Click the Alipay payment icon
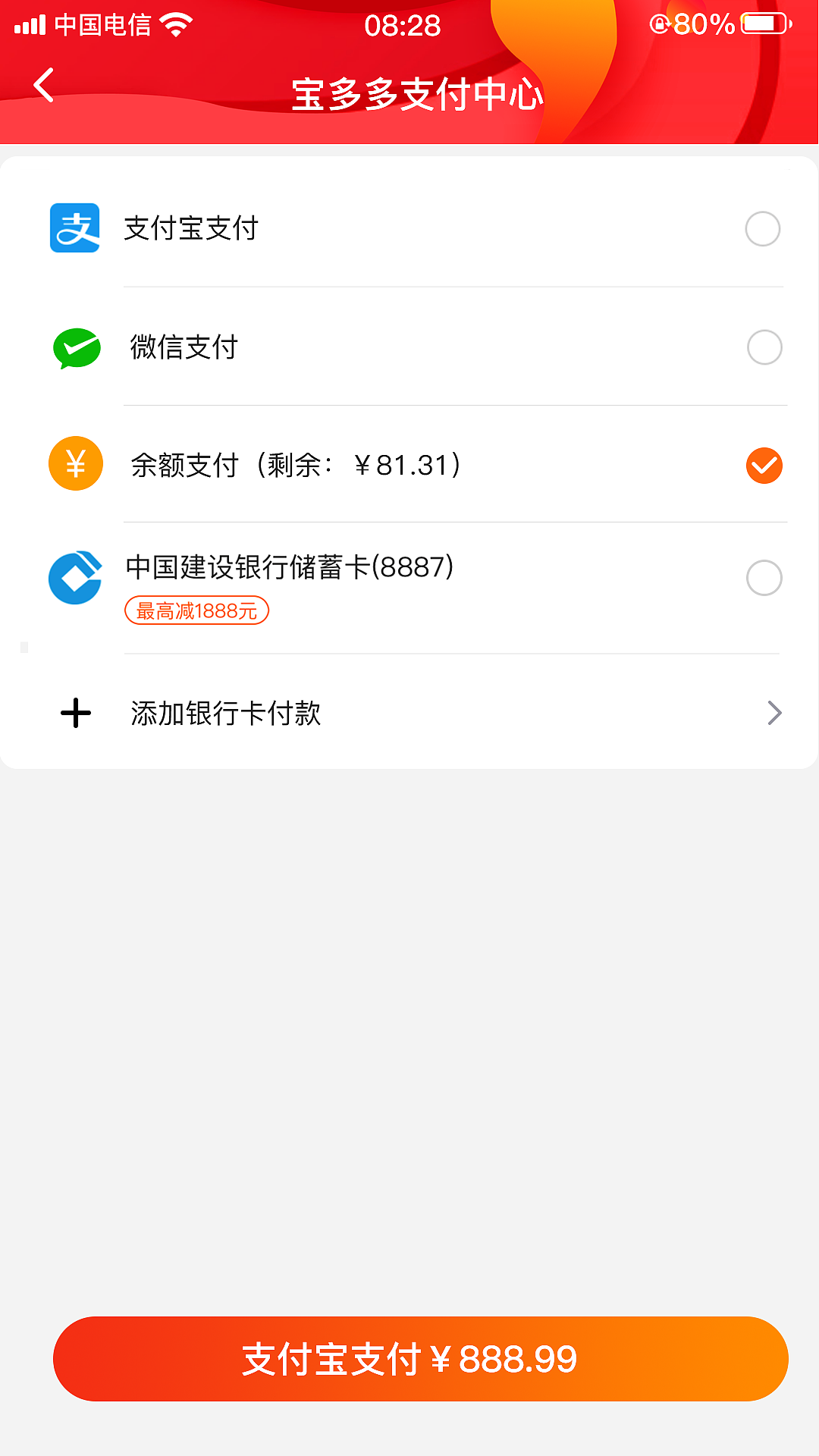 coord(74,228)
